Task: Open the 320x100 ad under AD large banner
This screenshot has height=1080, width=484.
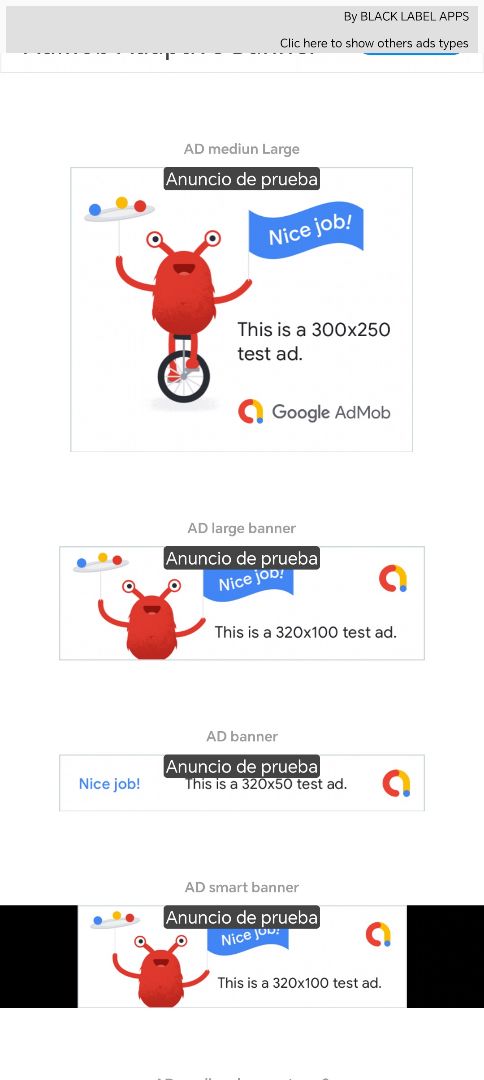Action: coord(242,603)
